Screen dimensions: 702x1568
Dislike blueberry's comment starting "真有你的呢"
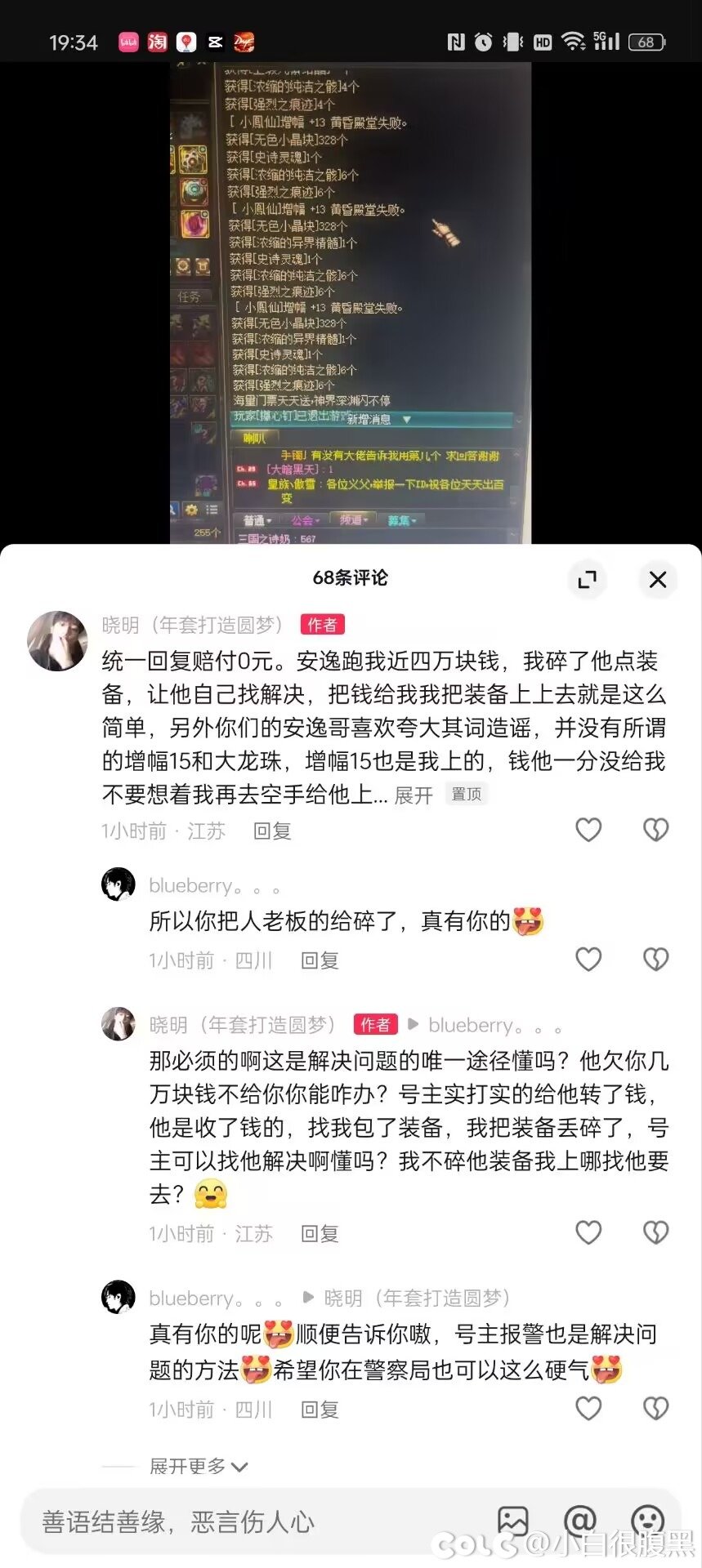(x=655, y=1408)
